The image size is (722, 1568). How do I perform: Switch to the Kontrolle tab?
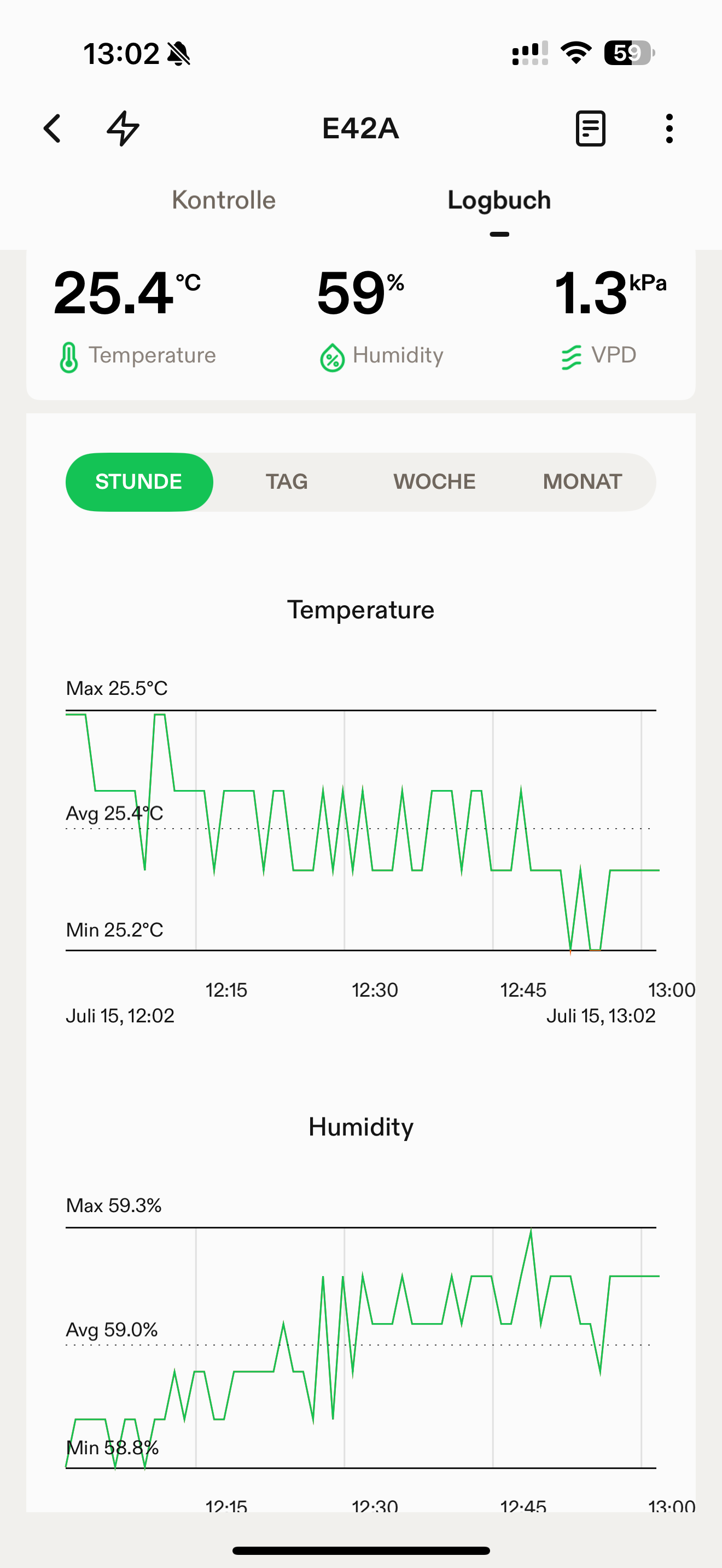[223, 200]
